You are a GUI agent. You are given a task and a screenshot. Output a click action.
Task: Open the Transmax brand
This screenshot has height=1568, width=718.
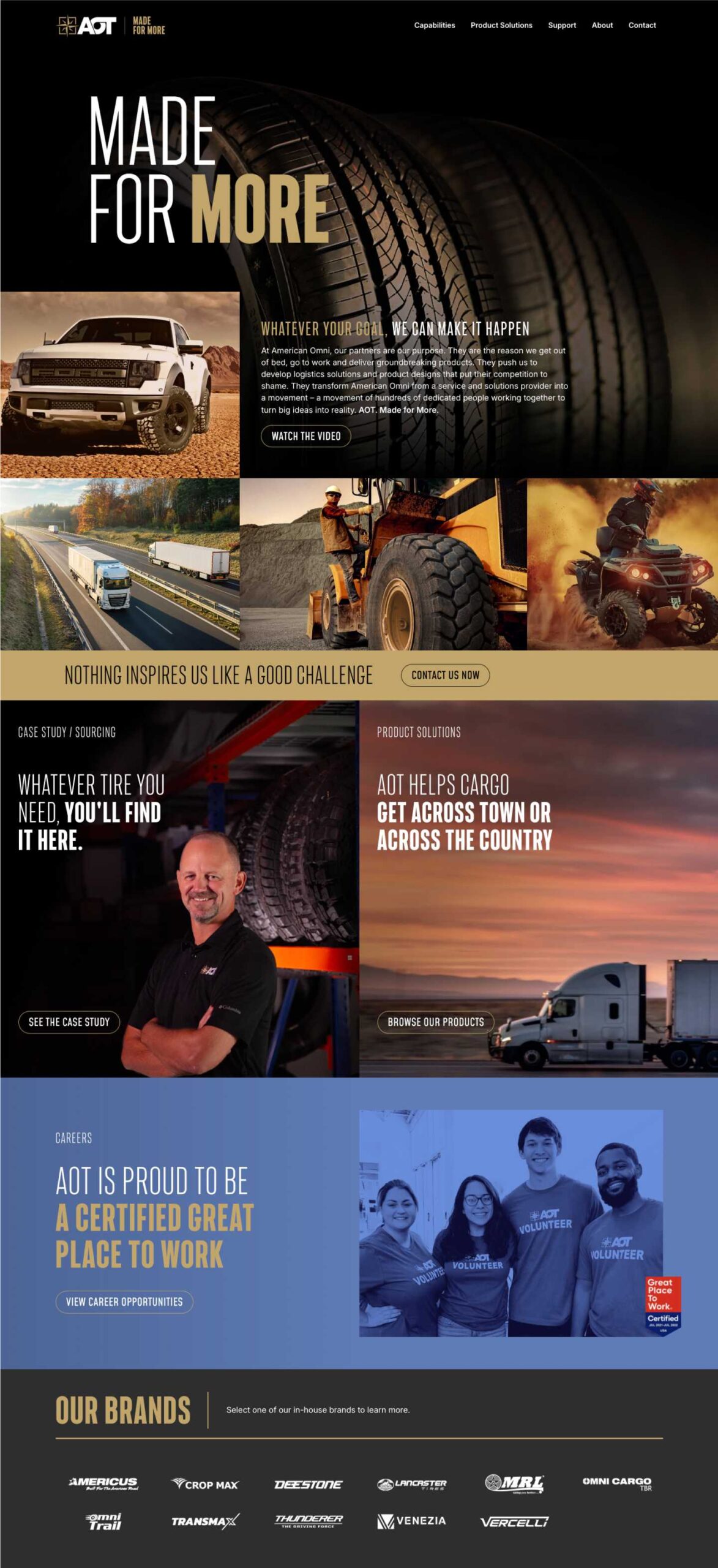[205, 1521]
